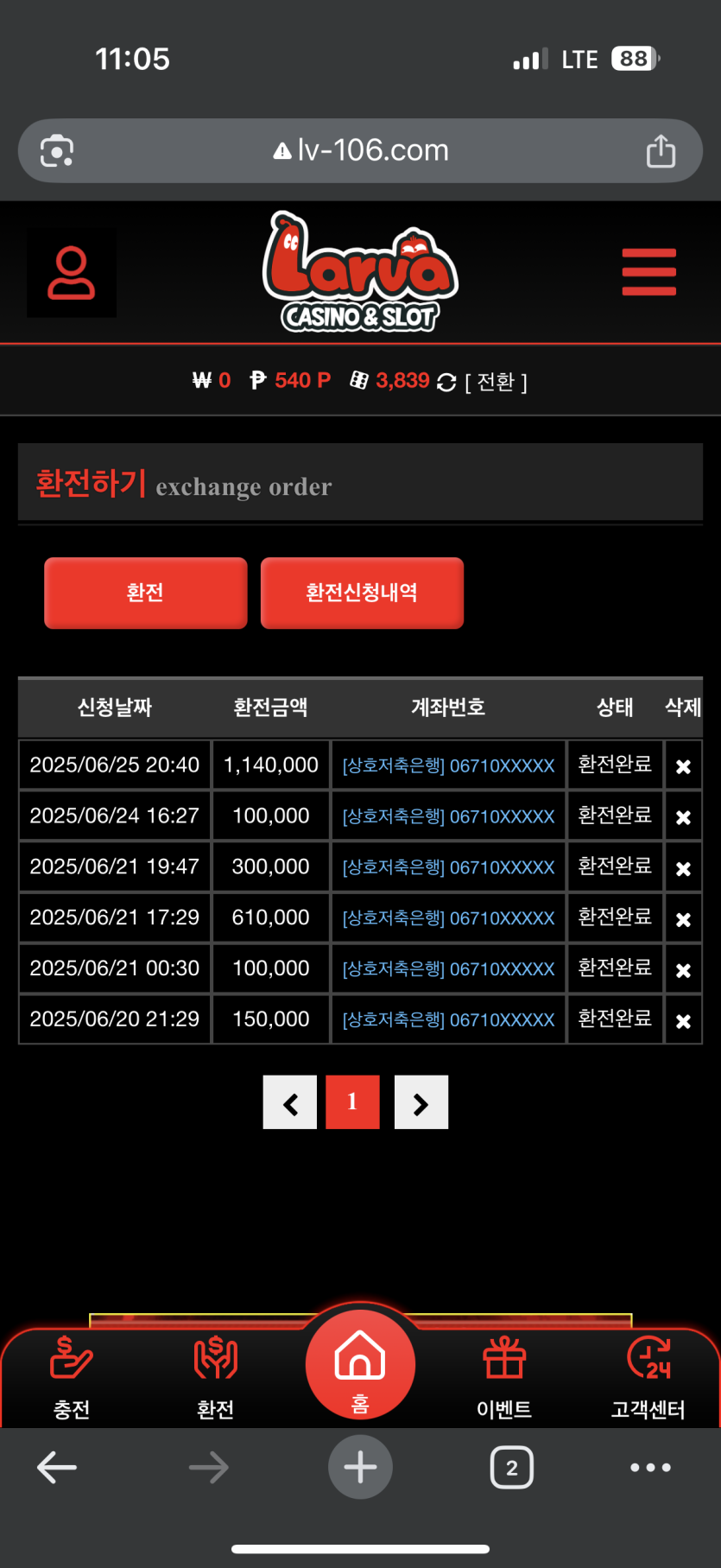Image resolution: width=721 pixels, height=1568 pixels.
Task: Delete the 2025/06/20 21:29 entry
Action: (x=683, y=1021)
